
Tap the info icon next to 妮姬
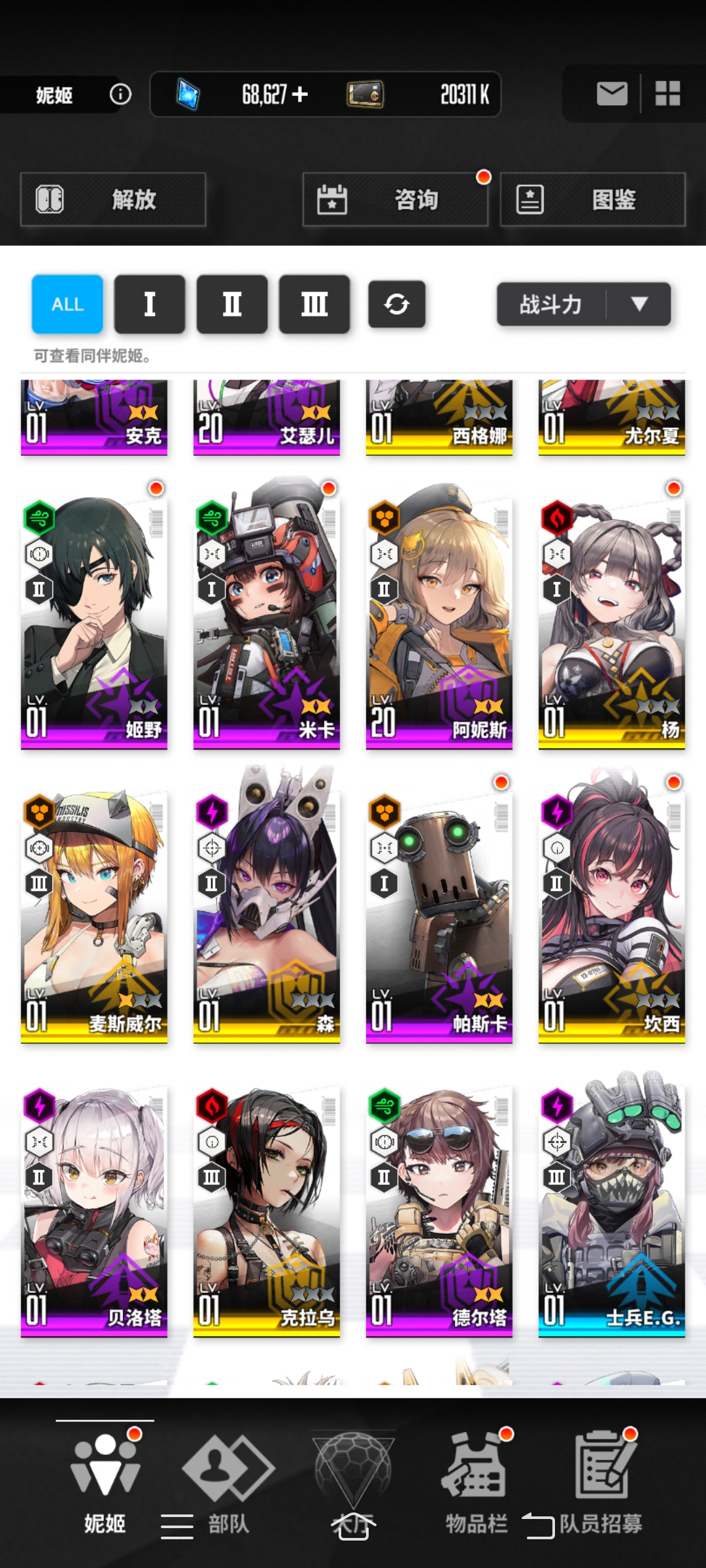coord(120,94)
